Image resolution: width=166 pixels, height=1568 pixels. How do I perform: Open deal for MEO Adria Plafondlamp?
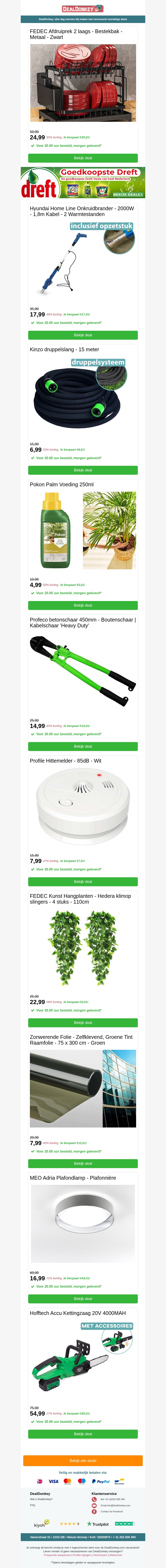83,1298
